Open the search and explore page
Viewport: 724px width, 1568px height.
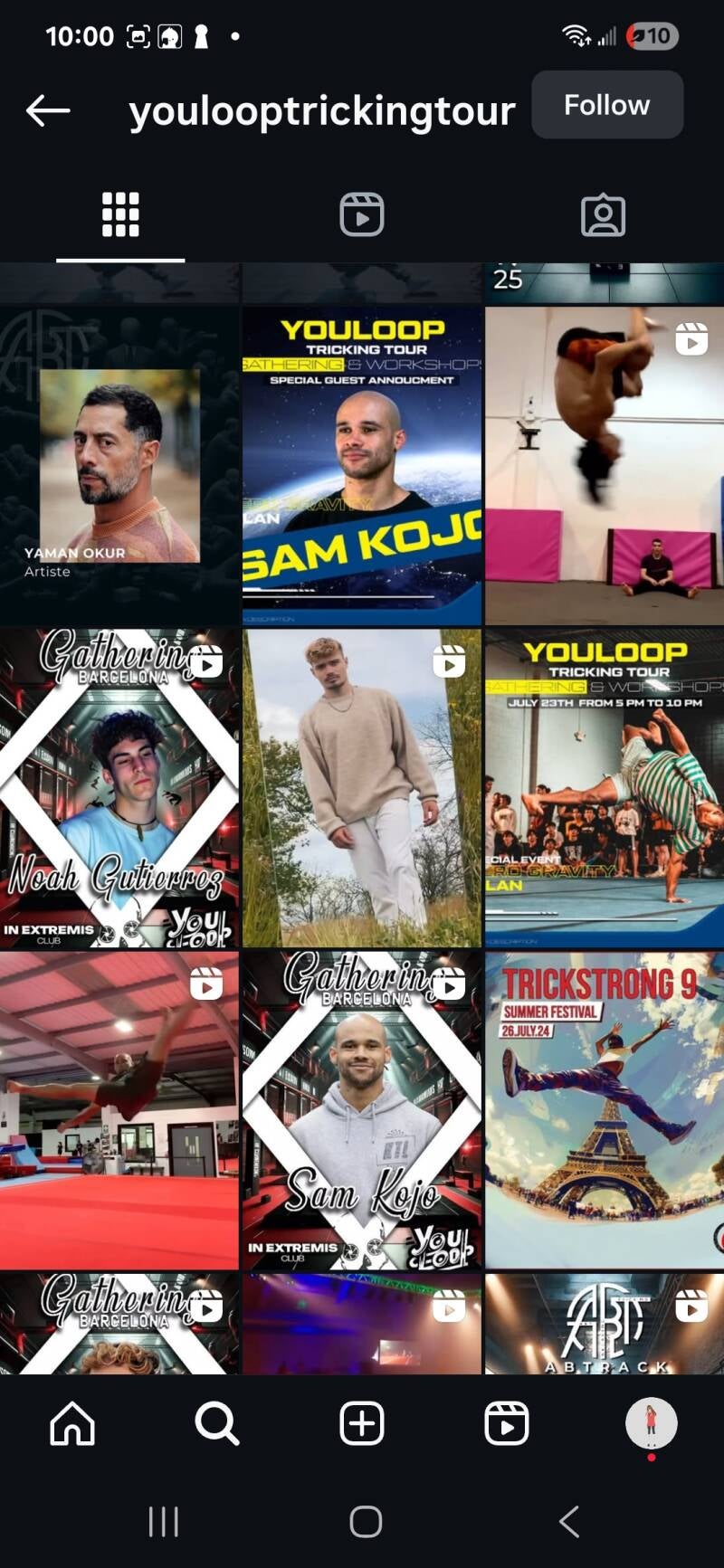tap(216, 1423)
